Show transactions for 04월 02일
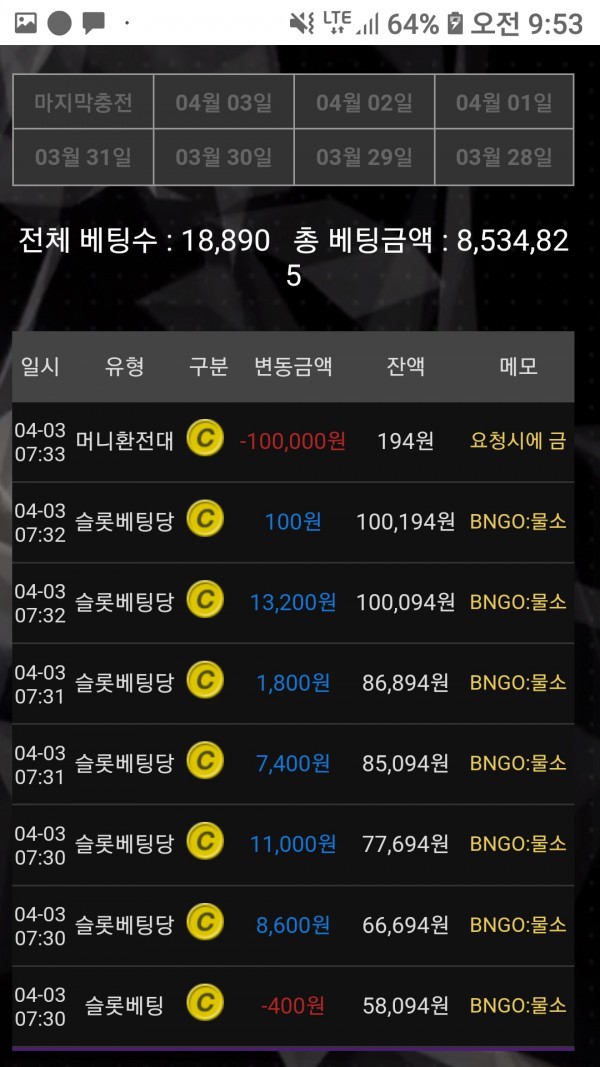This screenshot has width=600, height=1067. pyautogui.click(x=364, y=102)
